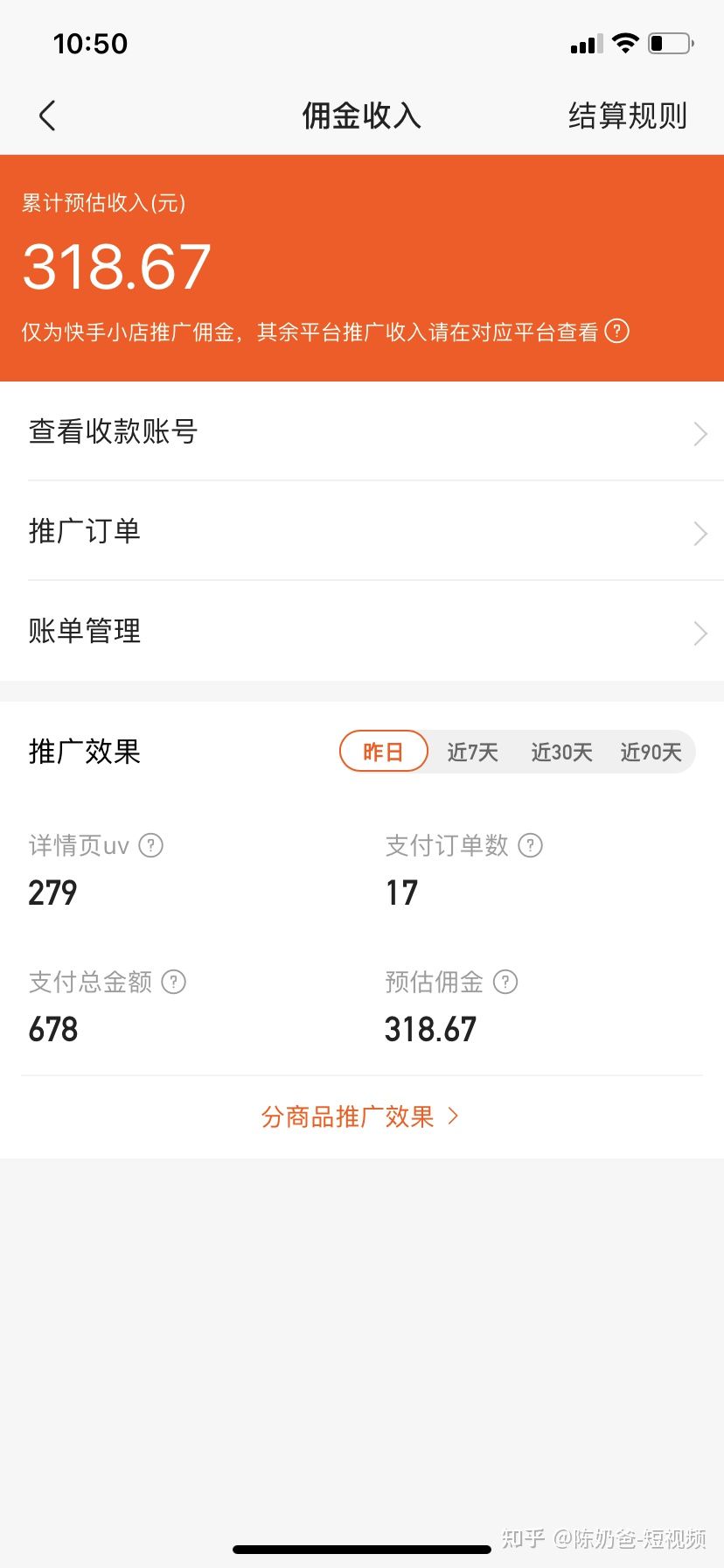Viewport: 724px width, 1568px height.
Task: Open the 佣金收入 page title
Action: point(362,115)
